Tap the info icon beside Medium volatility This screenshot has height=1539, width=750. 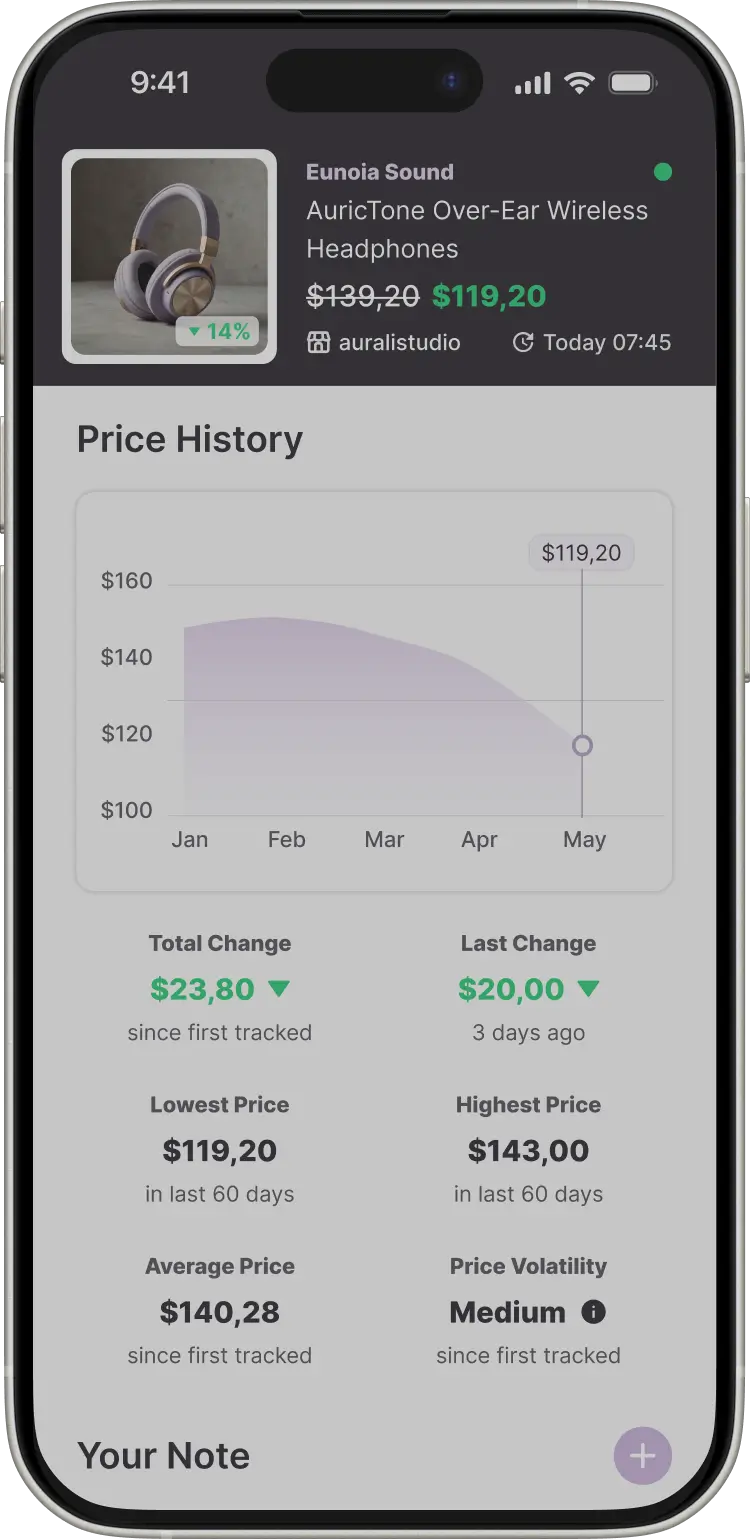(593, 1312)
